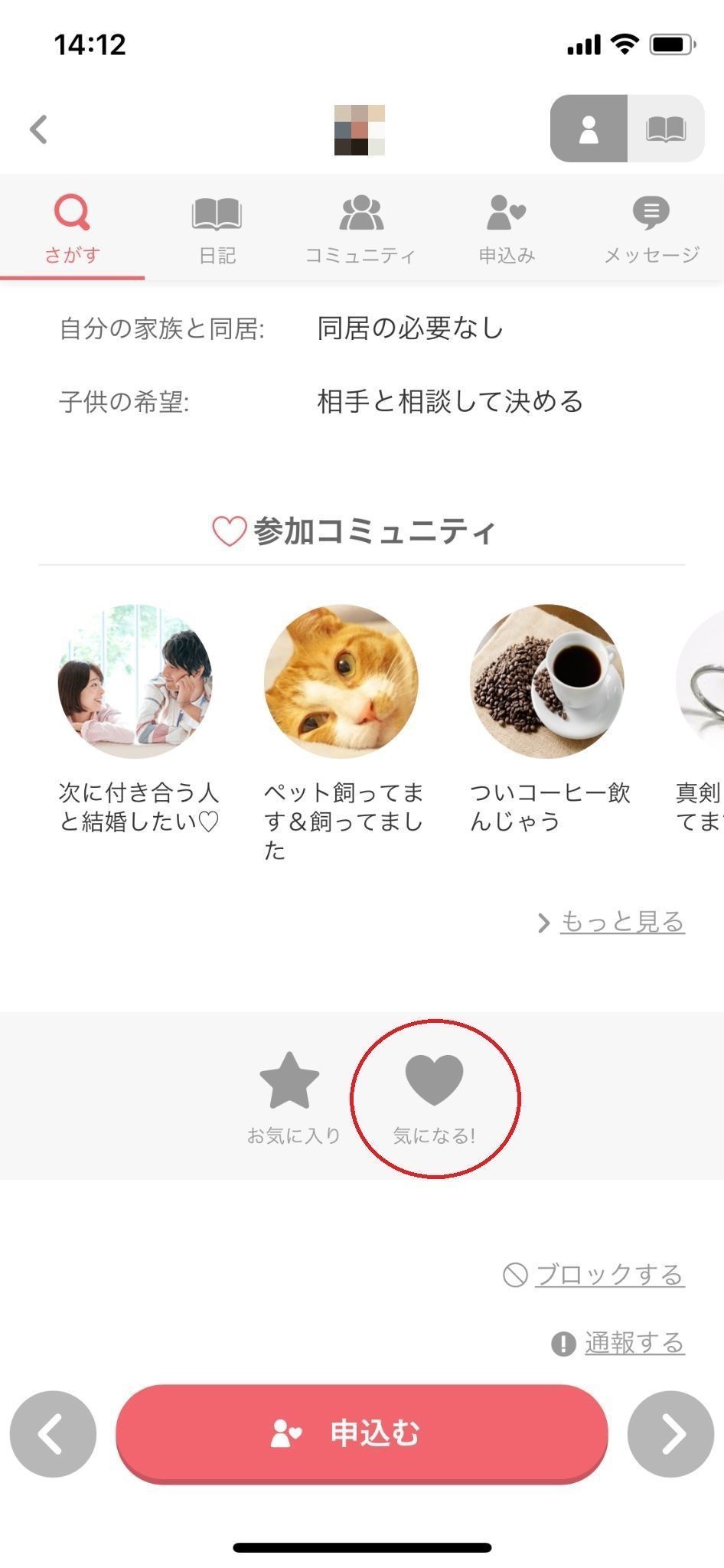
Task: Open the さがす search tab
Action: (72, 228)
